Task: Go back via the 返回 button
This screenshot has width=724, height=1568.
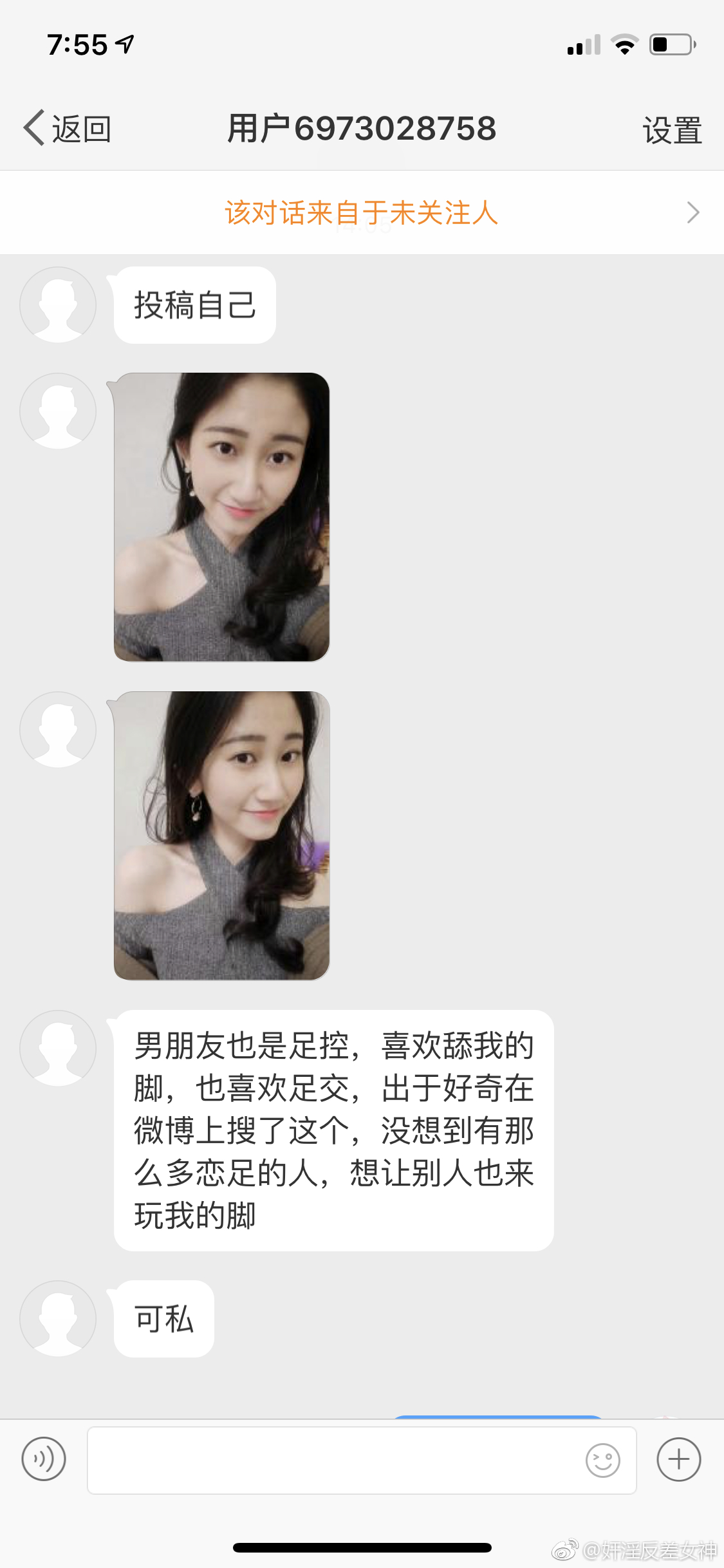Action: pyautogui.click(x=68, y=129)
